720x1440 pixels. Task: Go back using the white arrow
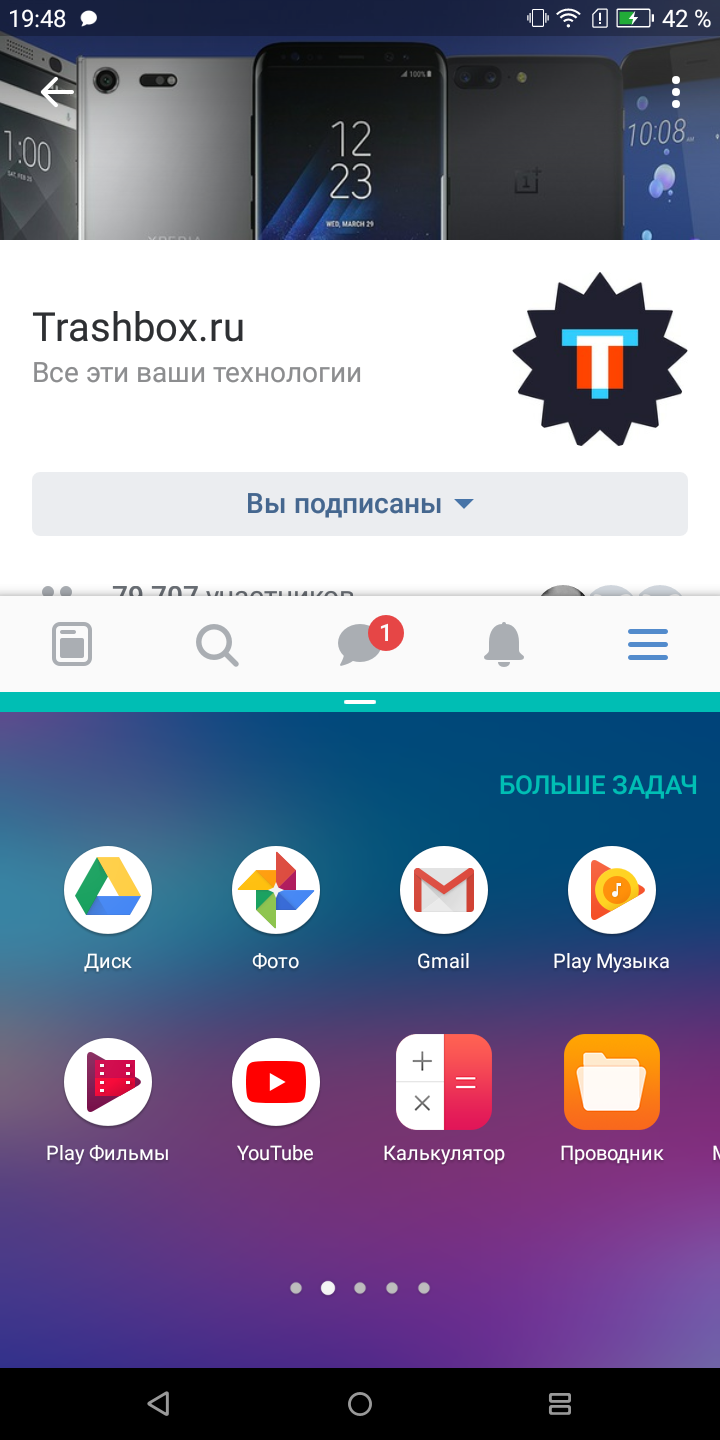pos(57,92)
